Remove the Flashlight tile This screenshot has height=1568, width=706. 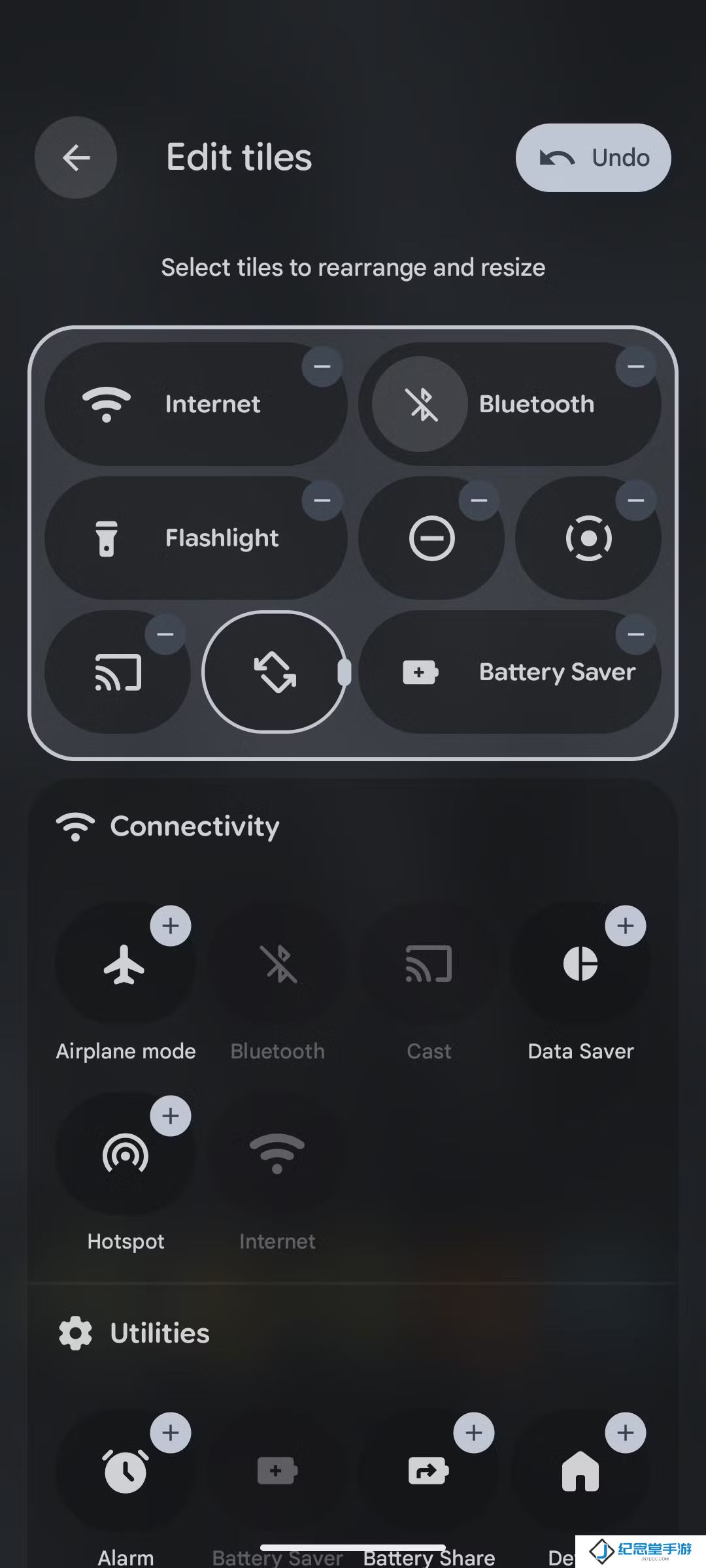point(322,500)
